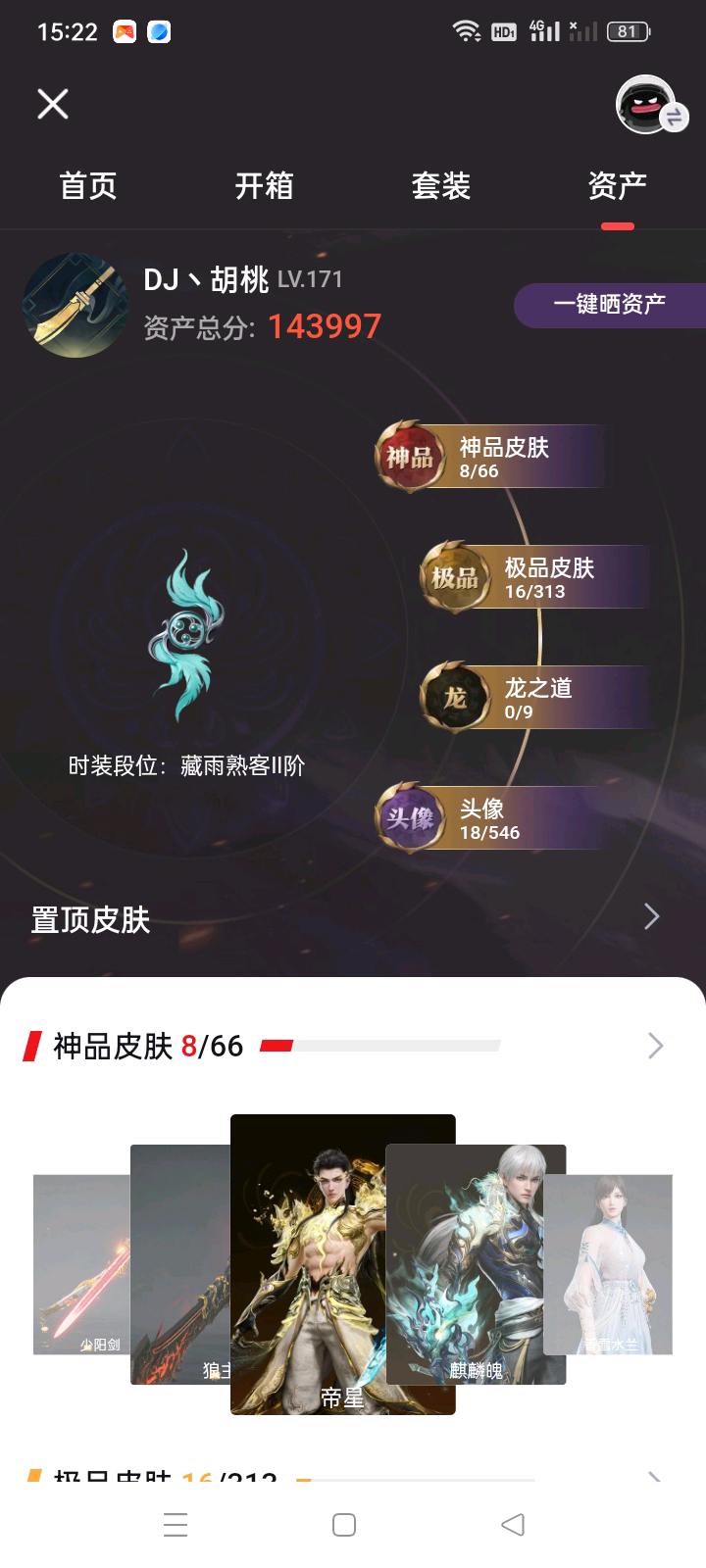Tap the account switch avatar
Screen dimensions: 706x1568
[647, 104]
